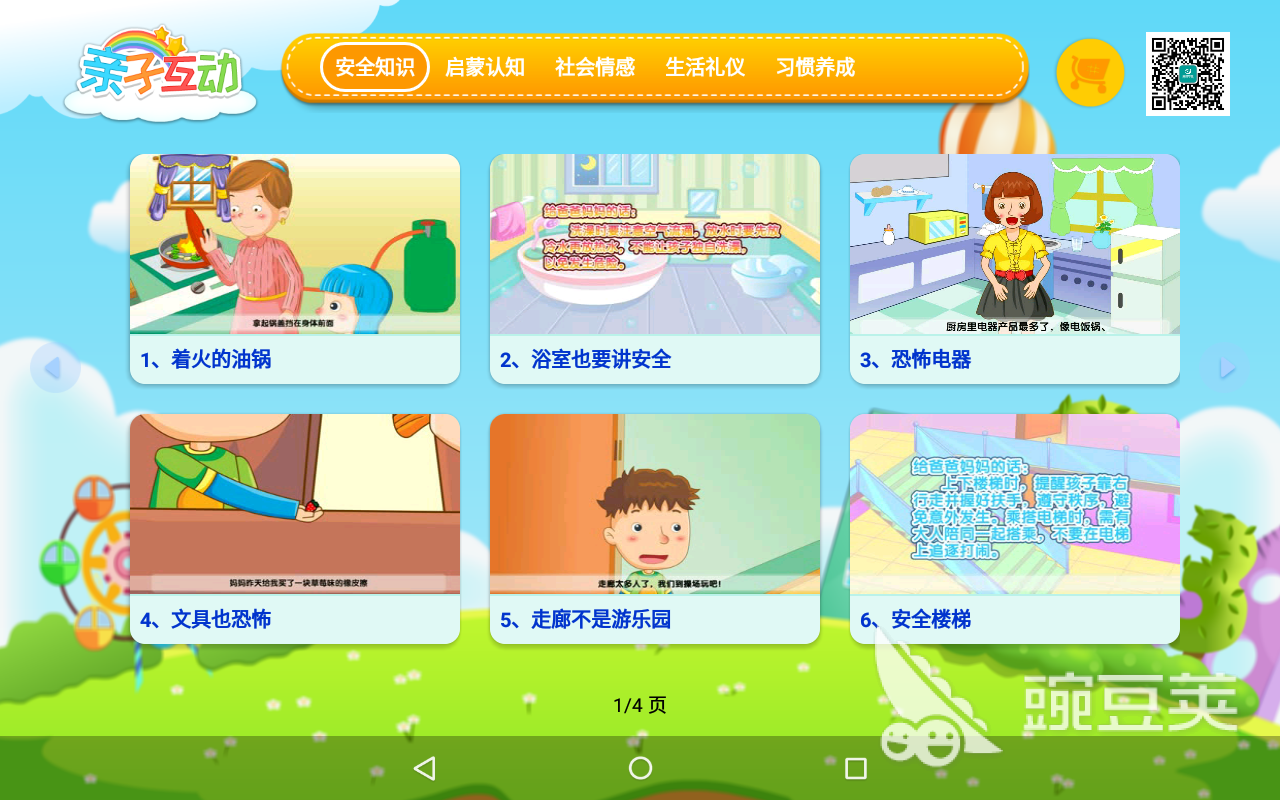
Task: Open the shopping cart icon
Action: [x=1090, y=73]
